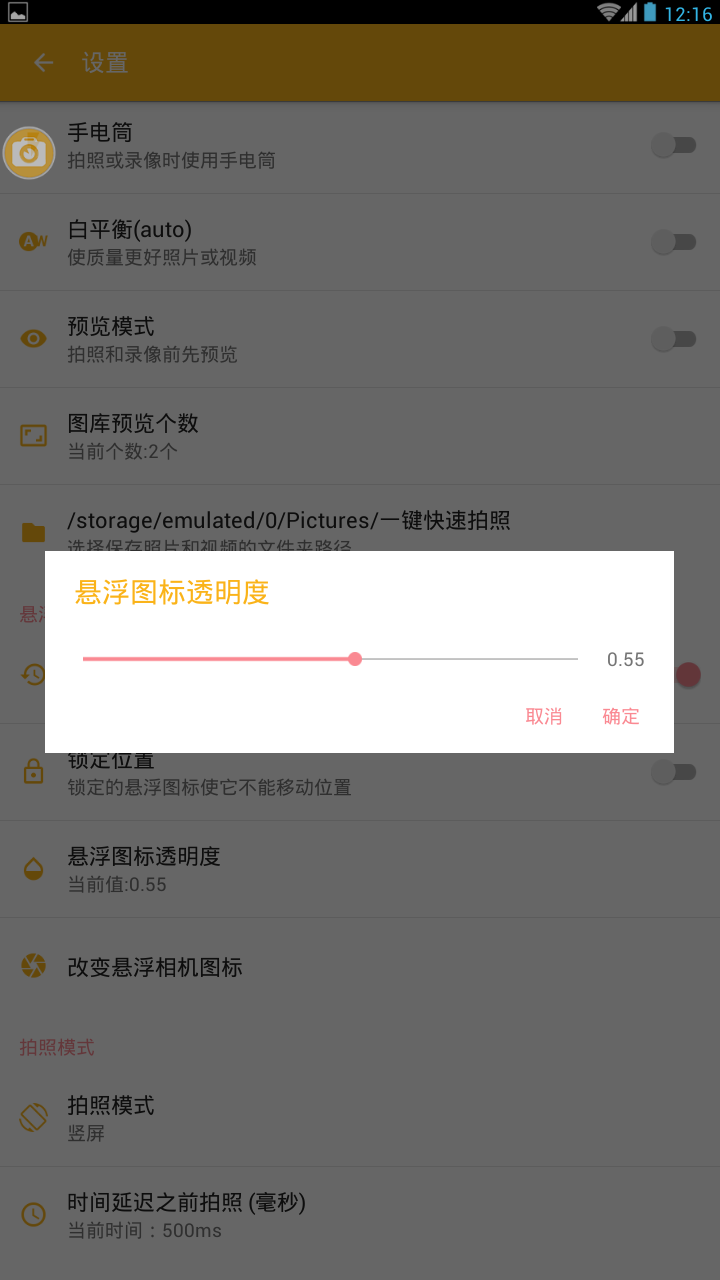Screen dimensions: 720x1280
Task: Confirm the transparency with 确定
Action: [620, 716]
